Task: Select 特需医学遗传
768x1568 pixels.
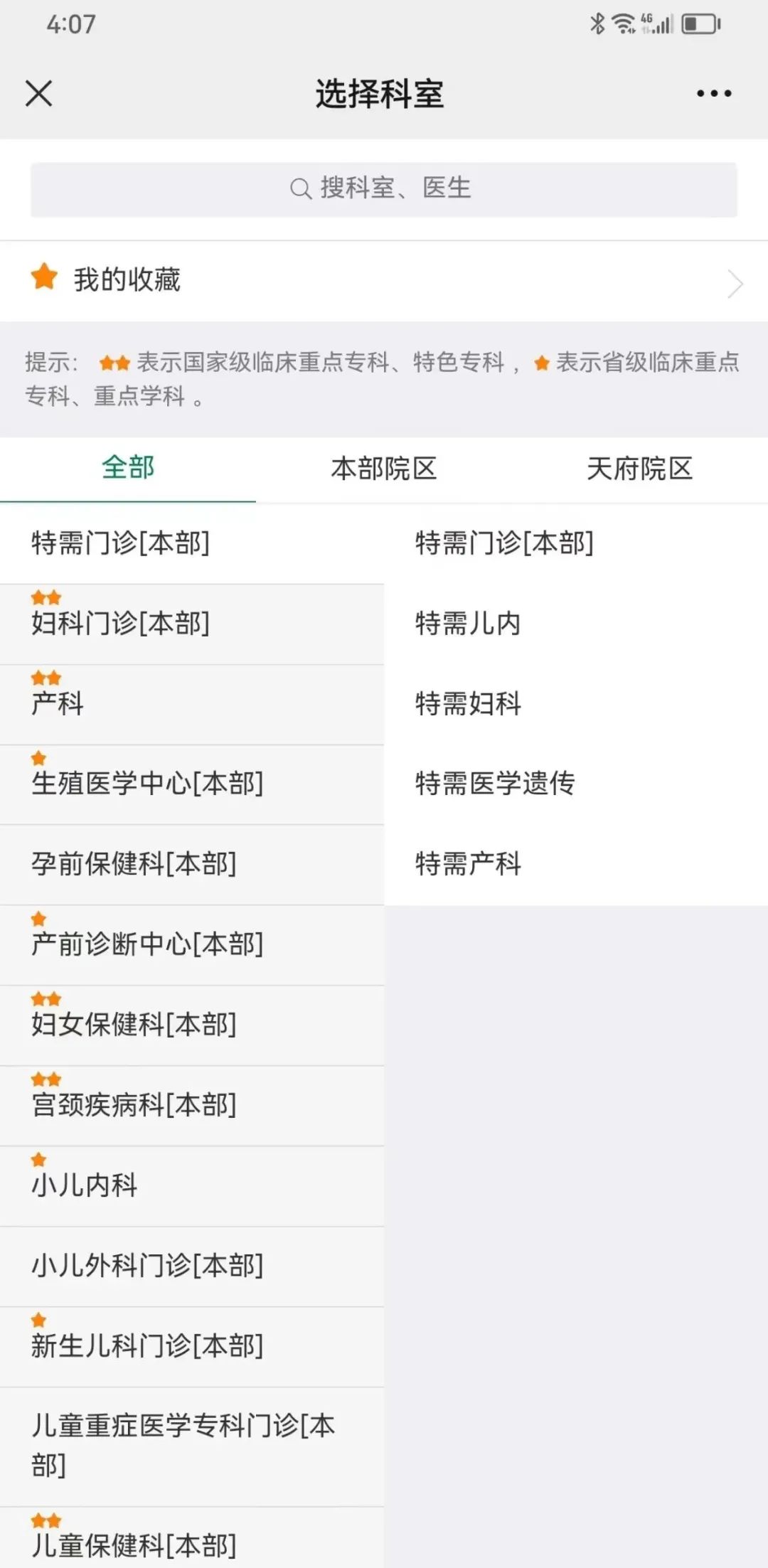Action: pos(495,784)
